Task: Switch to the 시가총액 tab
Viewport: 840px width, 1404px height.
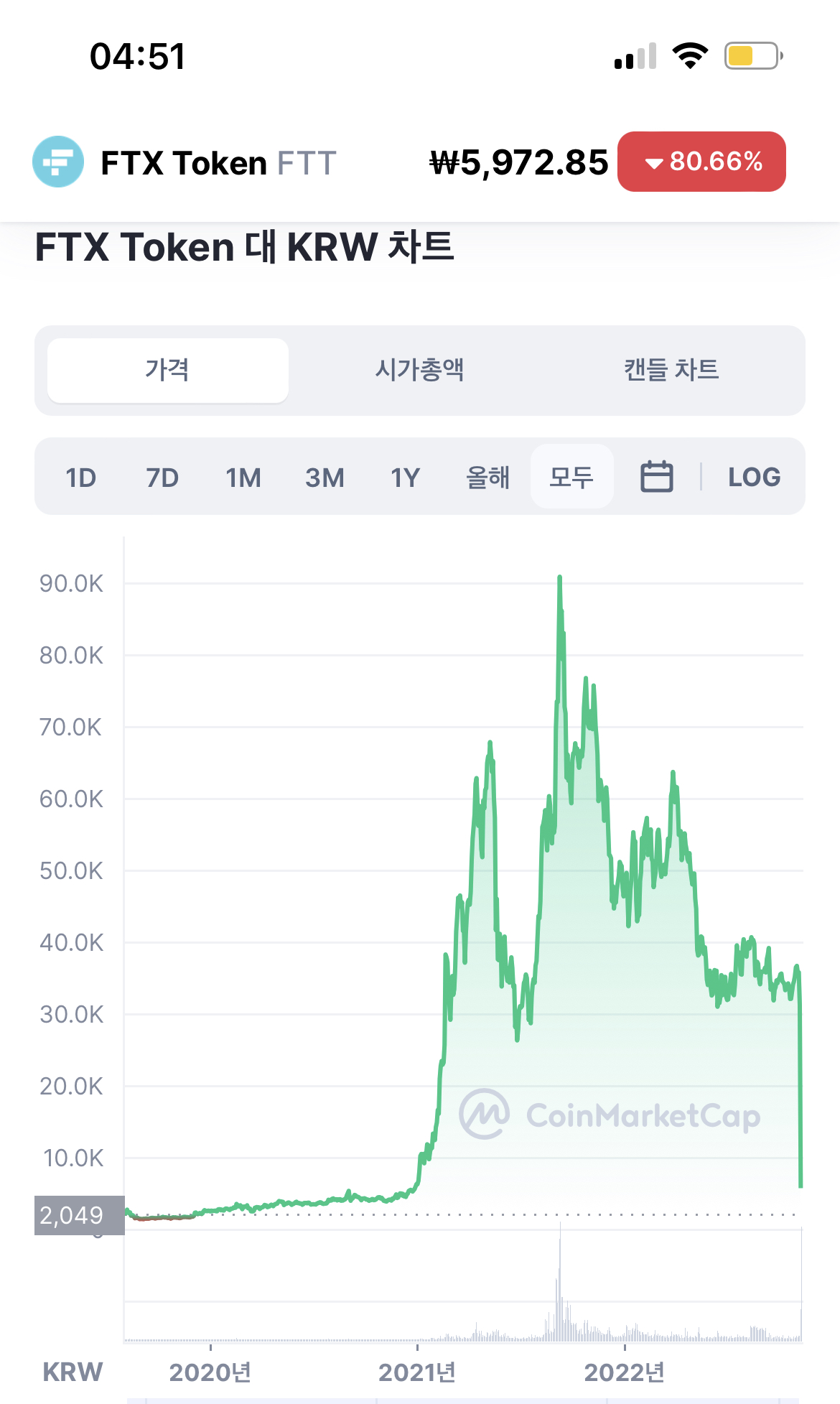Action: (421, 370)
